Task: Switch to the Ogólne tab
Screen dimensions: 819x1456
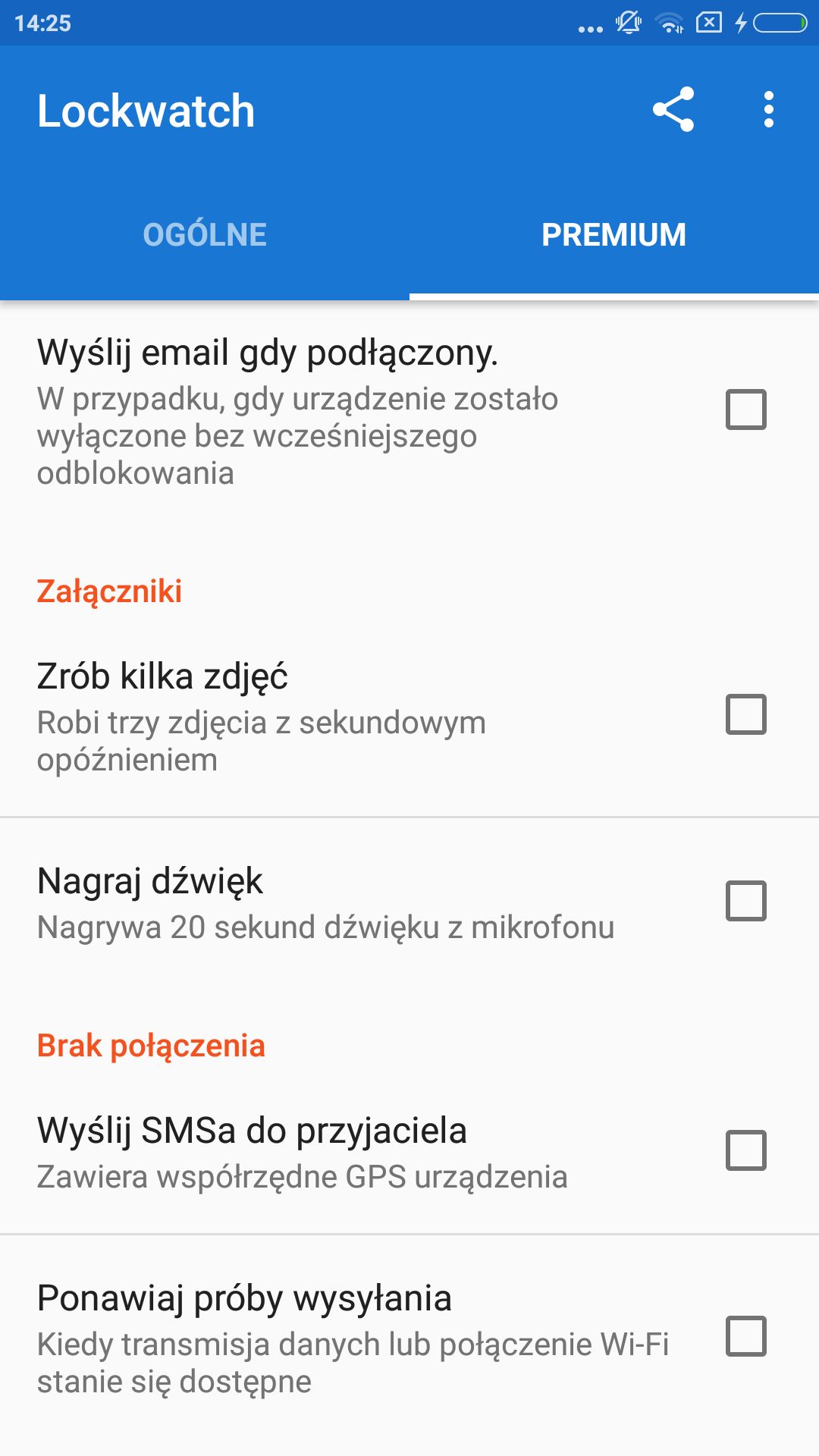Action: (x=205, y=234)
